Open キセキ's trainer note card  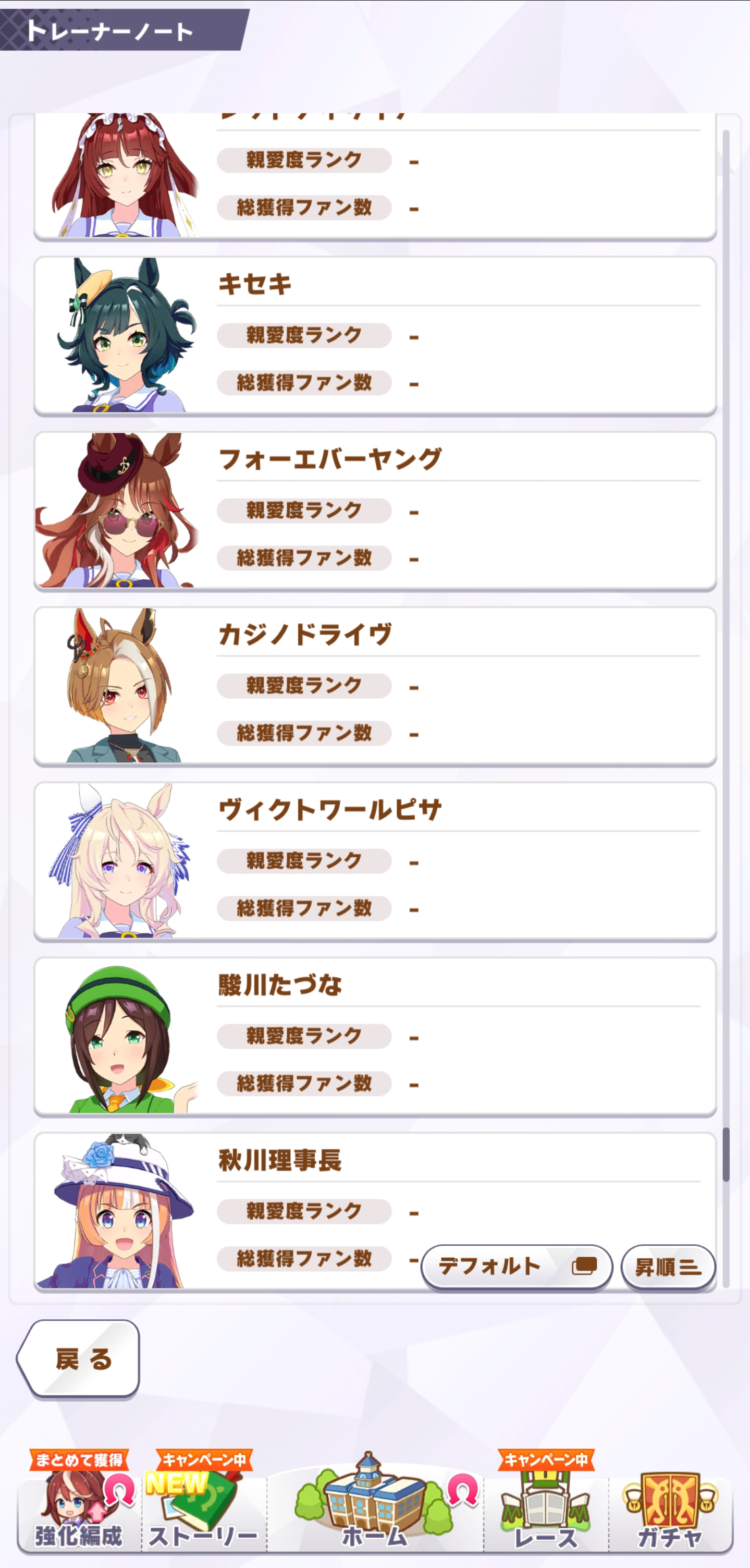[x=375, y=336]
